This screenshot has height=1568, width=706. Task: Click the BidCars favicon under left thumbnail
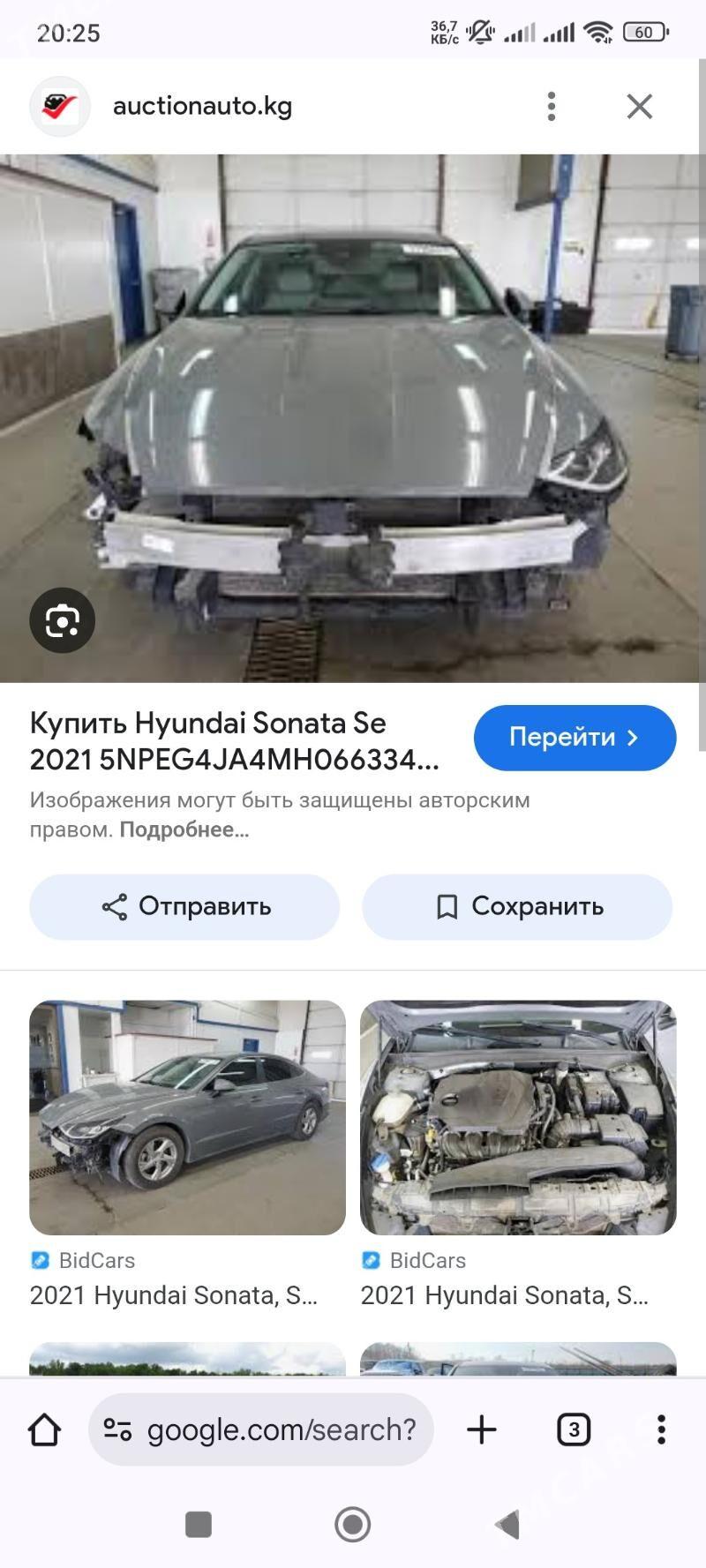point(41,1260)
